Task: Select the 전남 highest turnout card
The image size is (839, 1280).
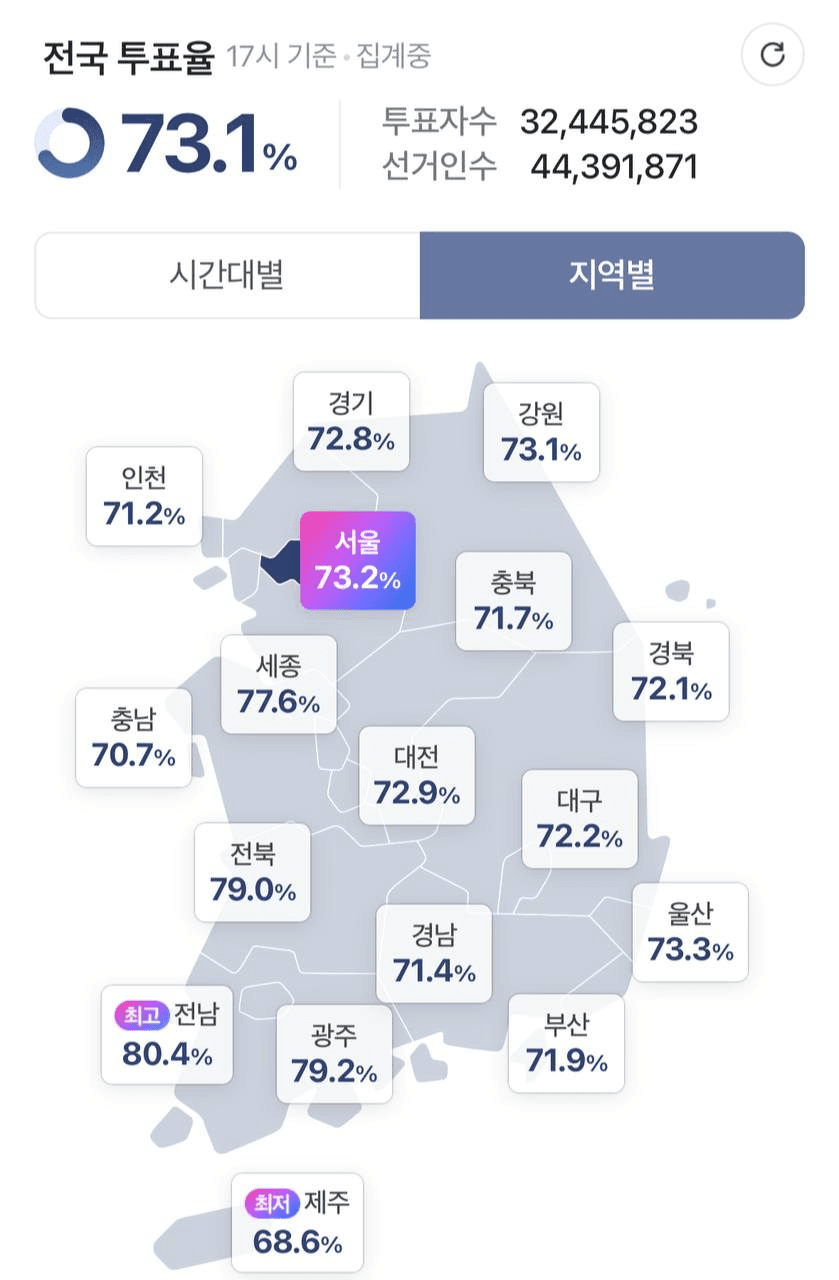Action: click(167, 1035)
